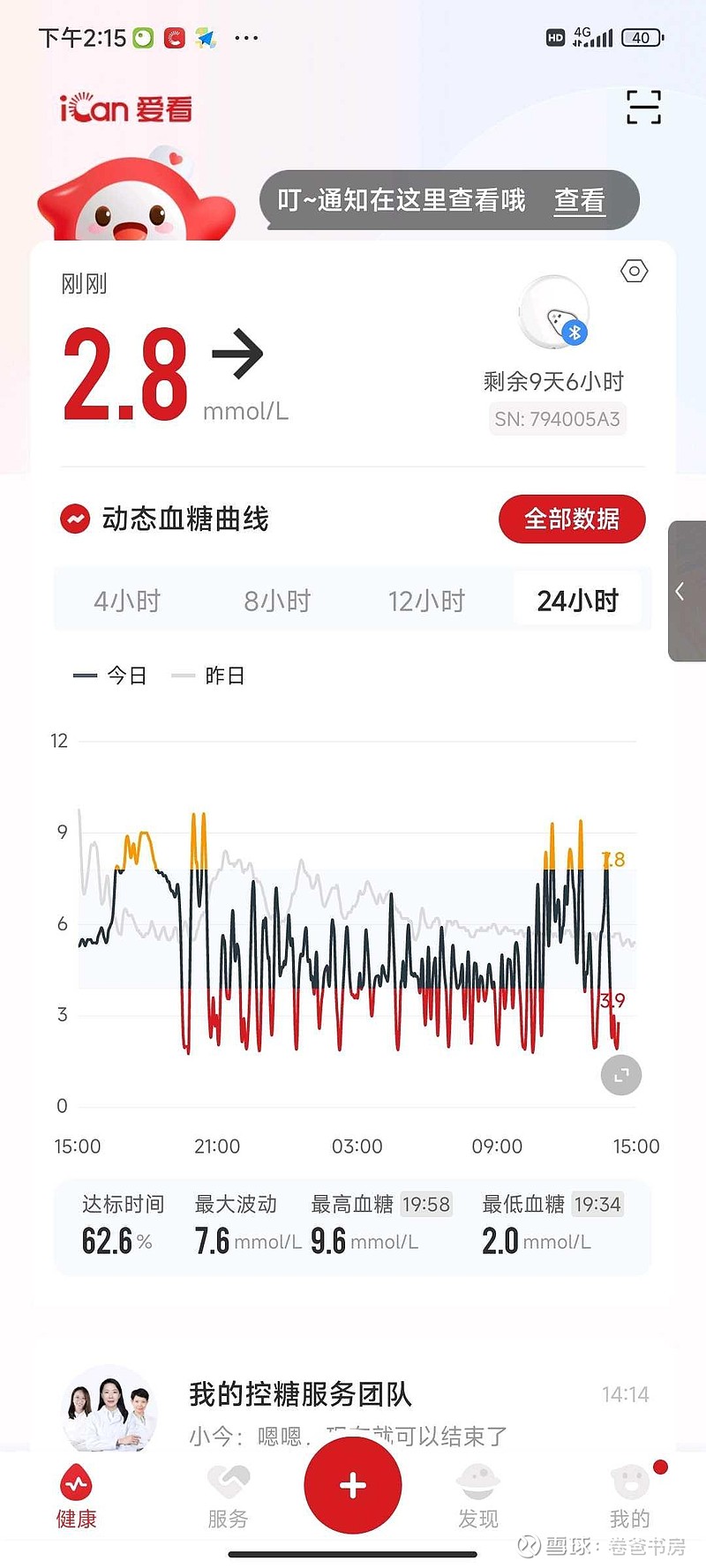Switch to the 8小时 range
This screenshot has width=706, height=1568.
point(278,601)
